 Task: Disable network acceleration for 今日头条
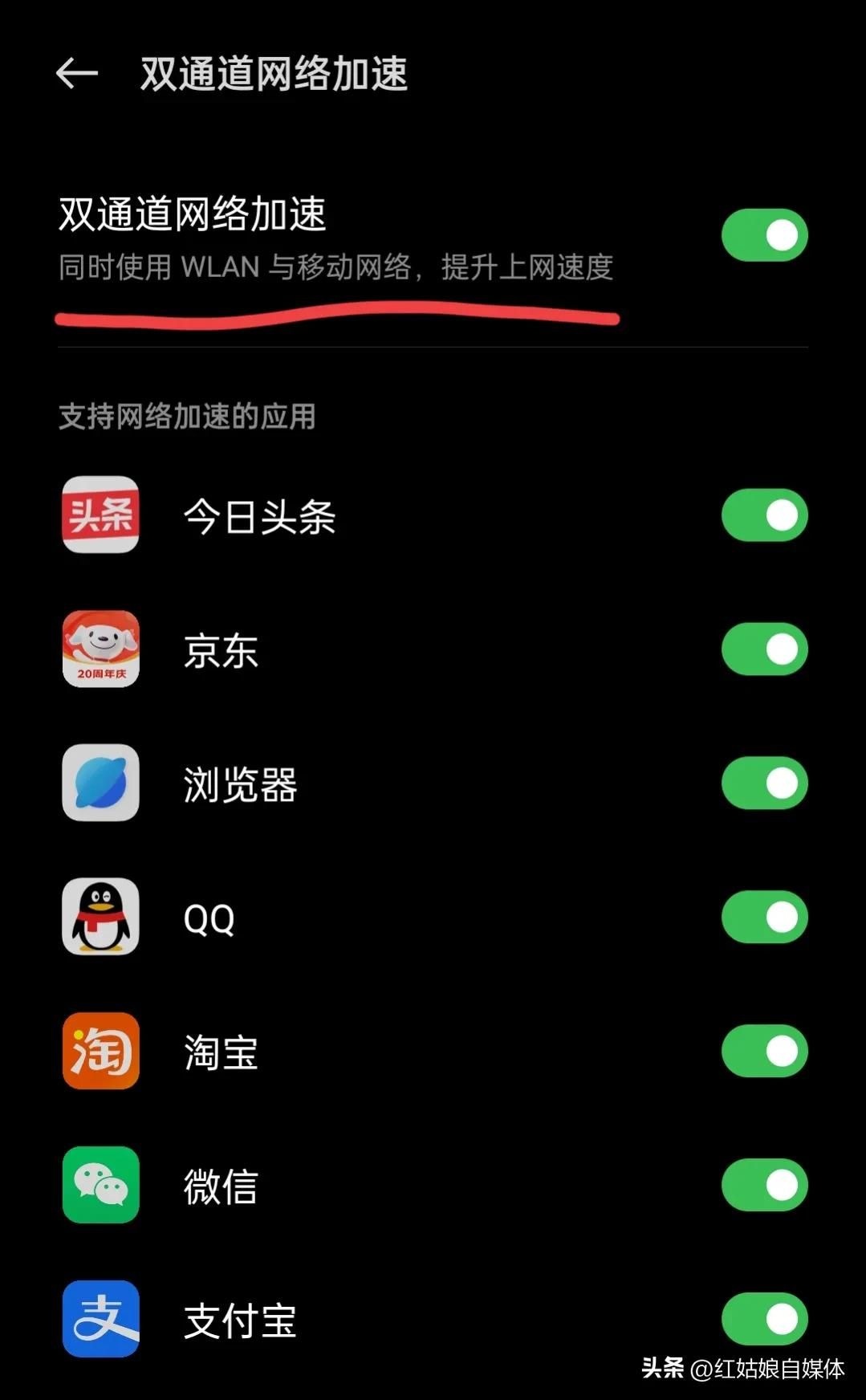[x=764, y=515]
